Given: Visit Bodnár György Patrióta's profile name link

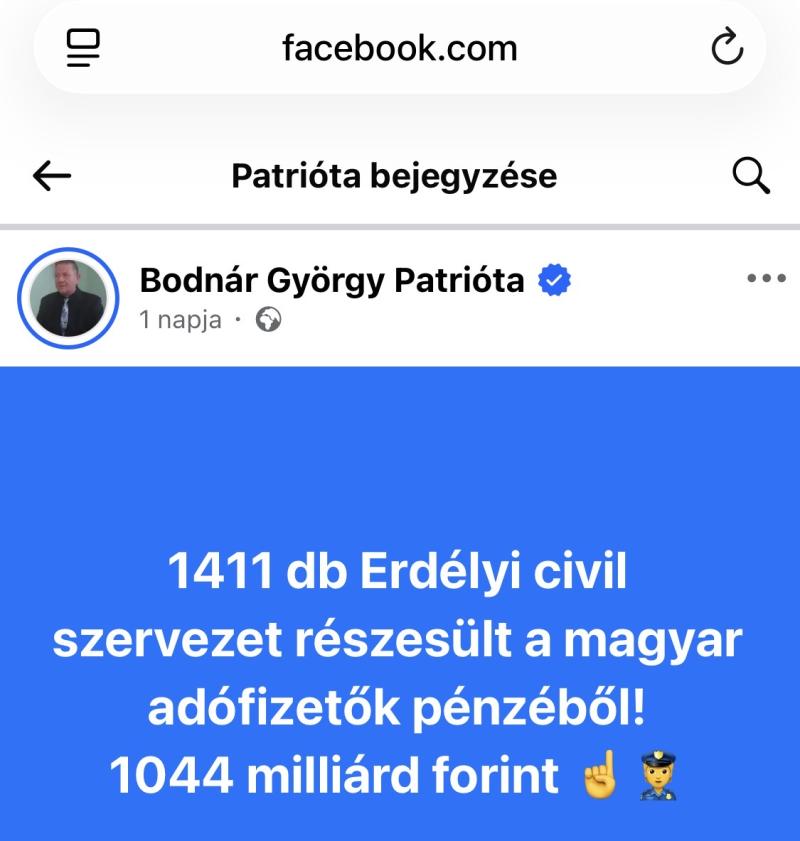Looking at the screenshot, I should pyautogui.click(x=332, y=281).
